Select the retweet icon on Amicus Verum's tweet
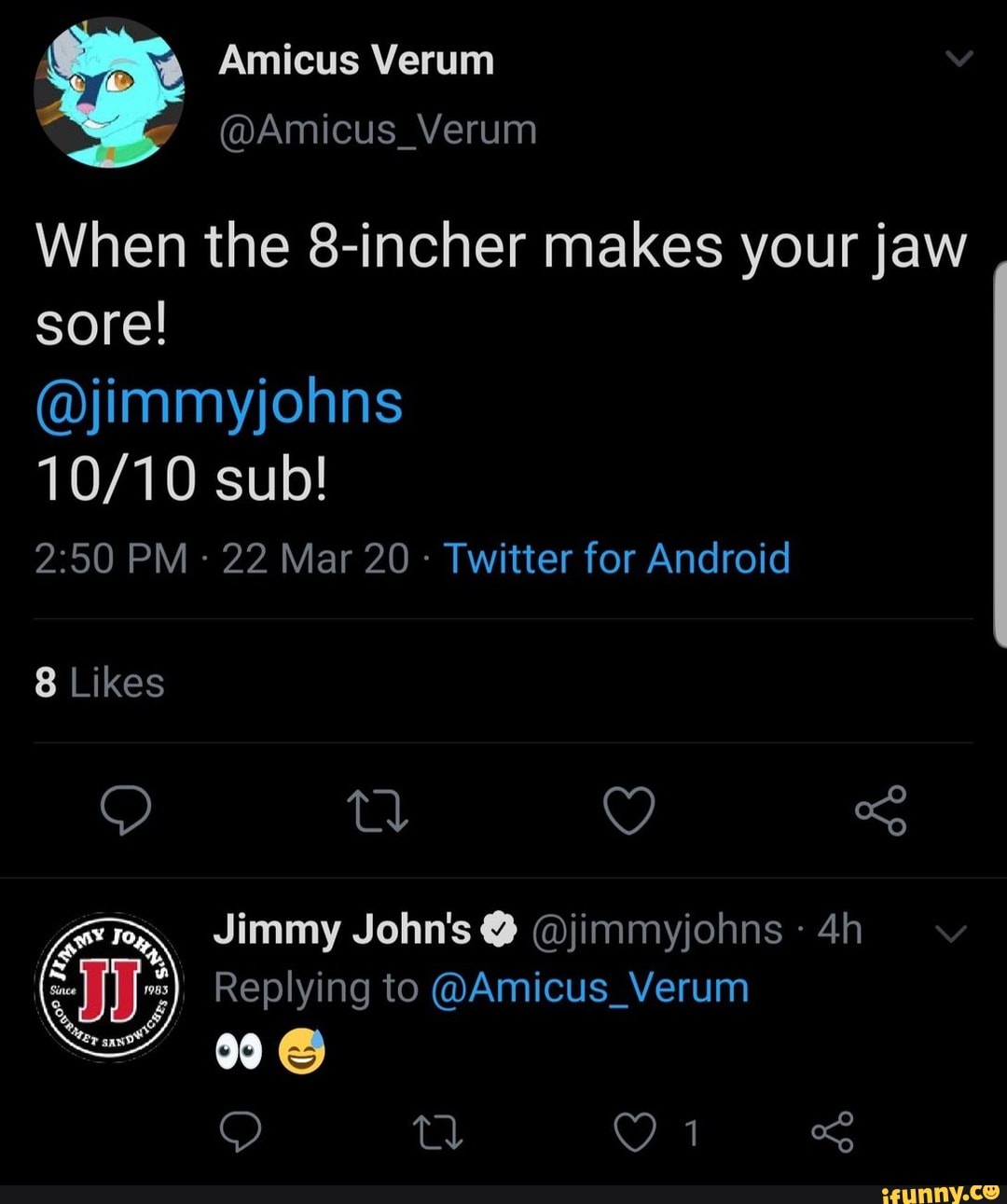Screen dimensions: 1007x1204 point(377,810)
